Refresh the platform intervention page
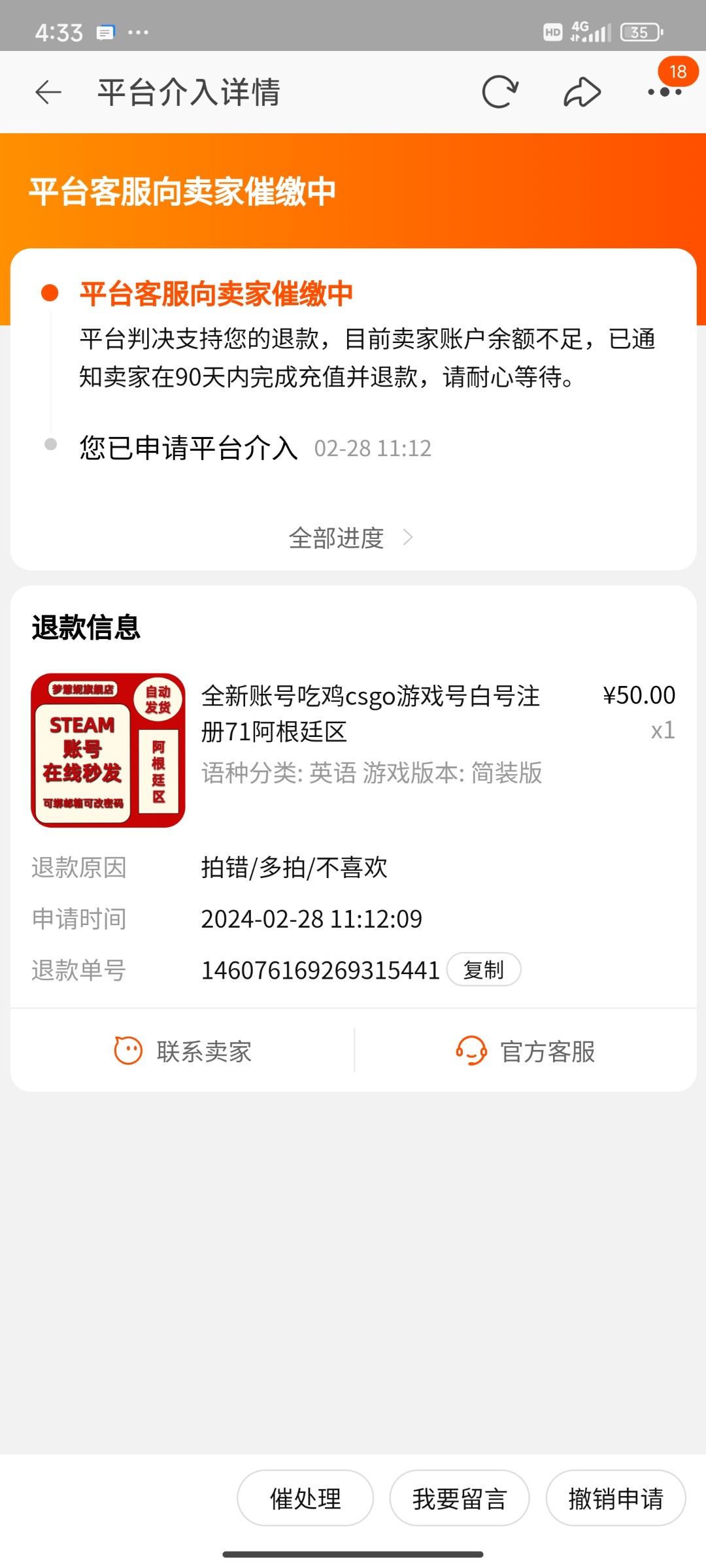The width and height of the screenshot is (706, 1568). [x=498, y=91]
